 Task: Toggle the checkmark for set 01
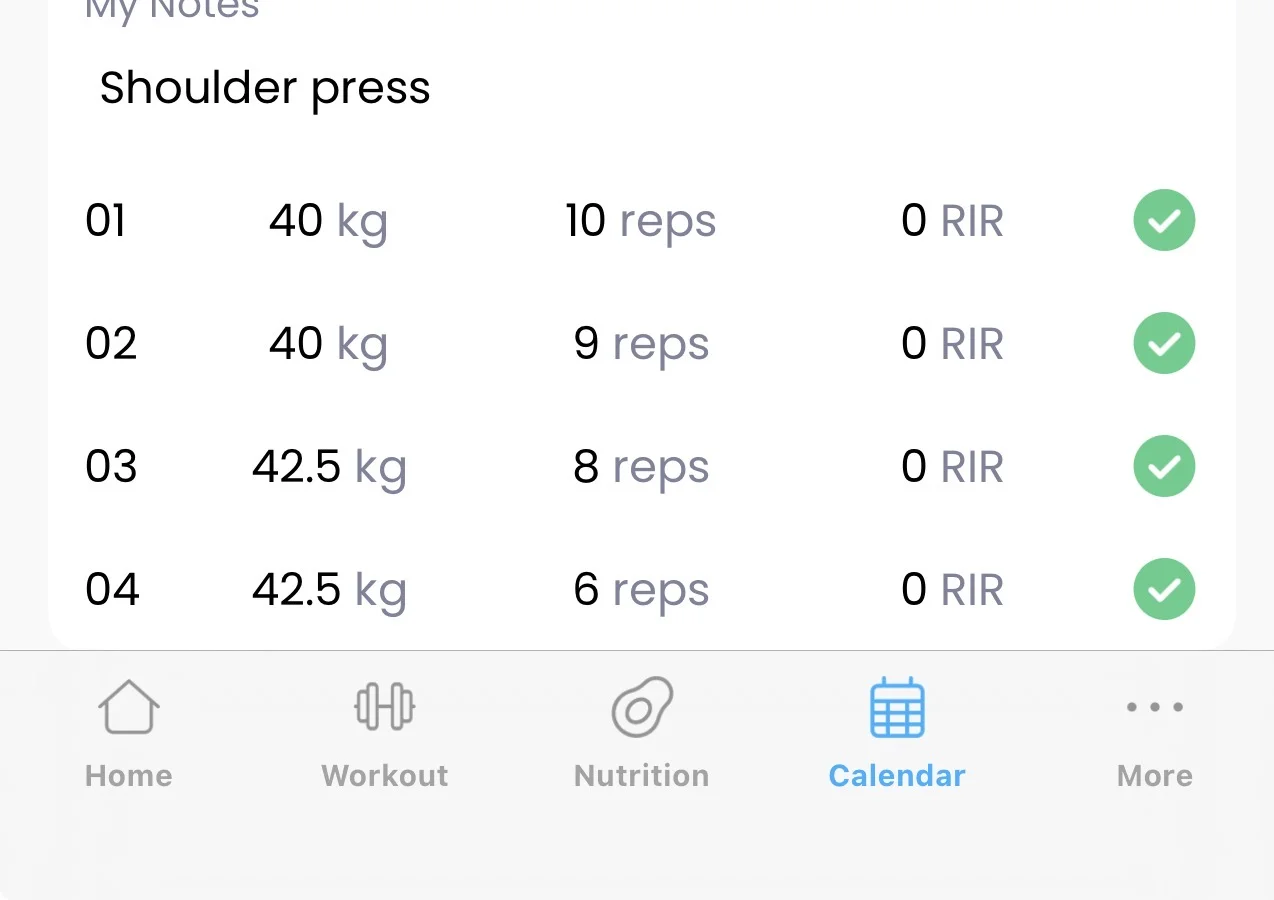coord(1164,220)
